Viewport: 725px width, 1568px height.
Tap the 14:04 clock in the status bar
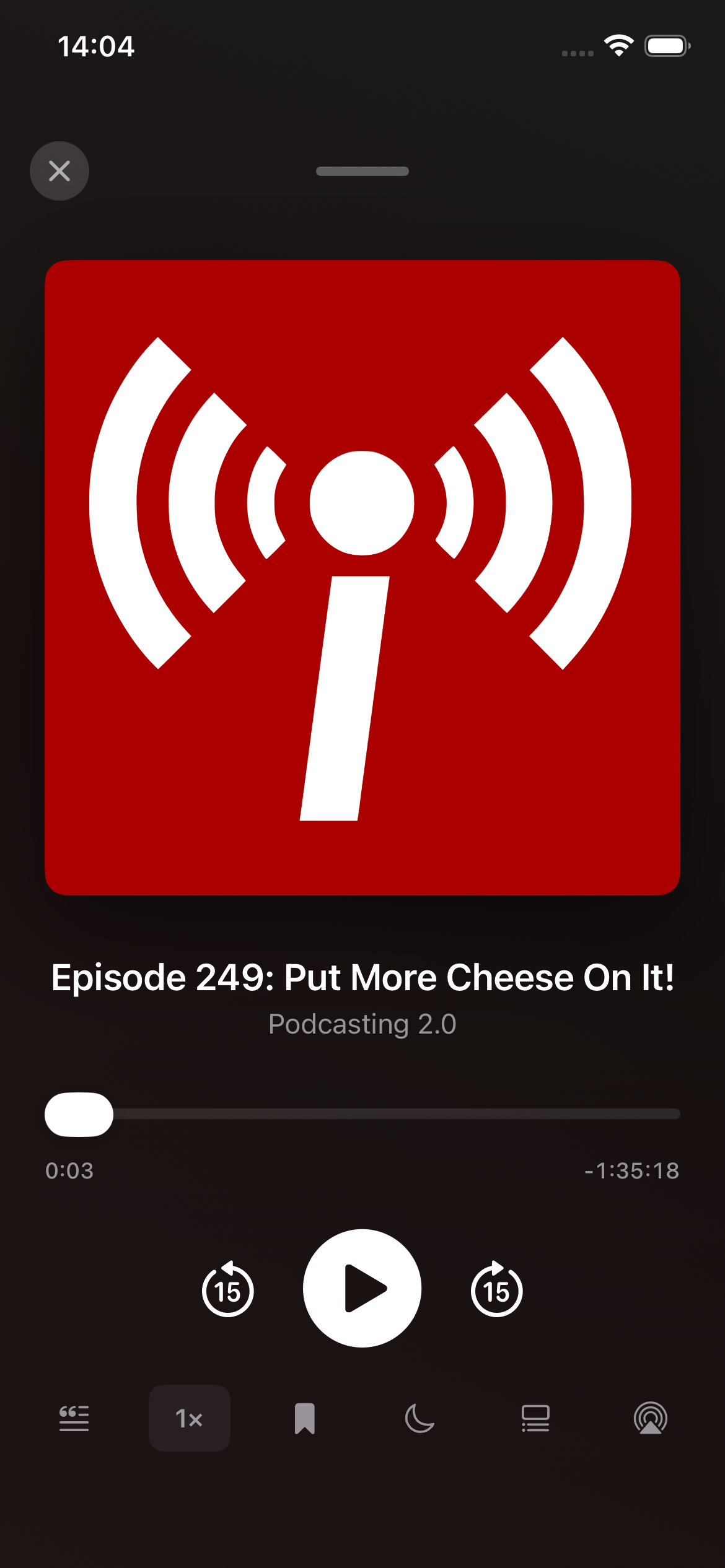coord(97,45)
